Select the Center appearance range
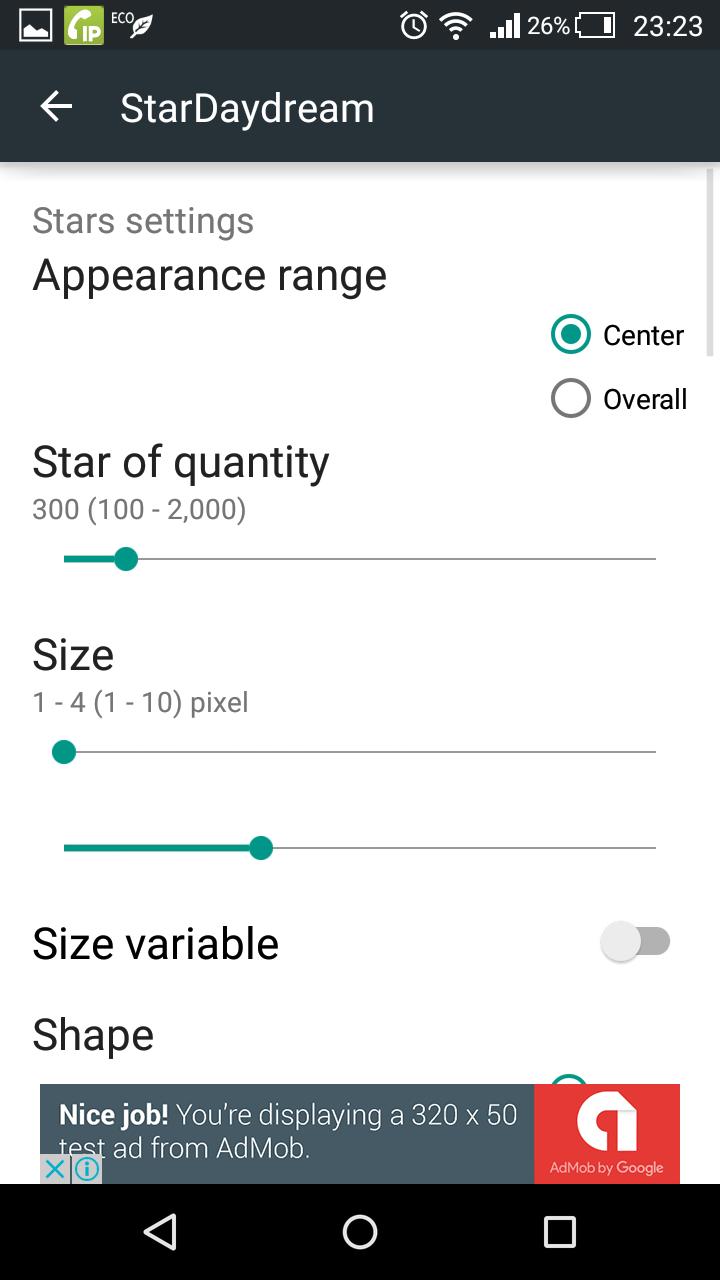The image size is (720, 1280). [571, 335]
